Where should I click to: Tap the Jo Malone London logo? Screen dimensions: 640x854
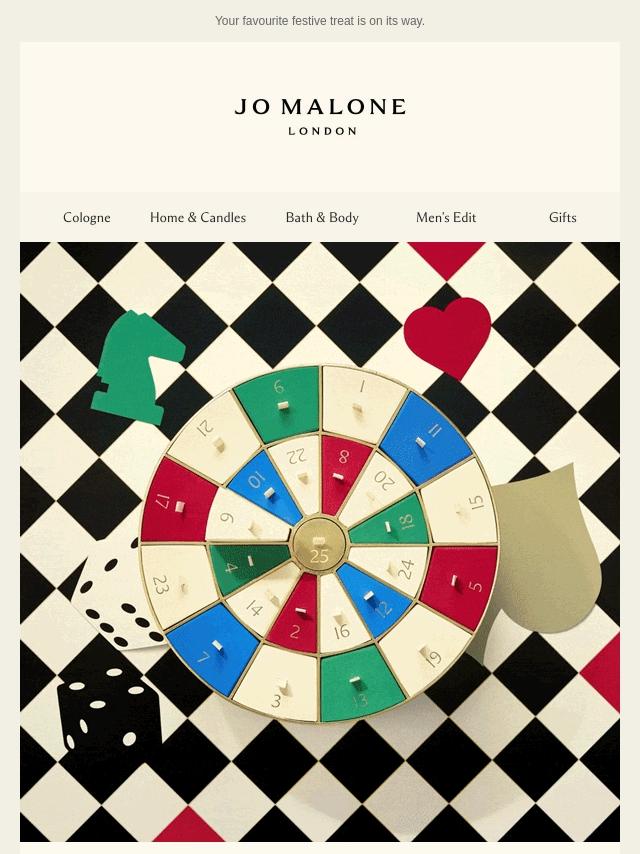click(320, 116)
